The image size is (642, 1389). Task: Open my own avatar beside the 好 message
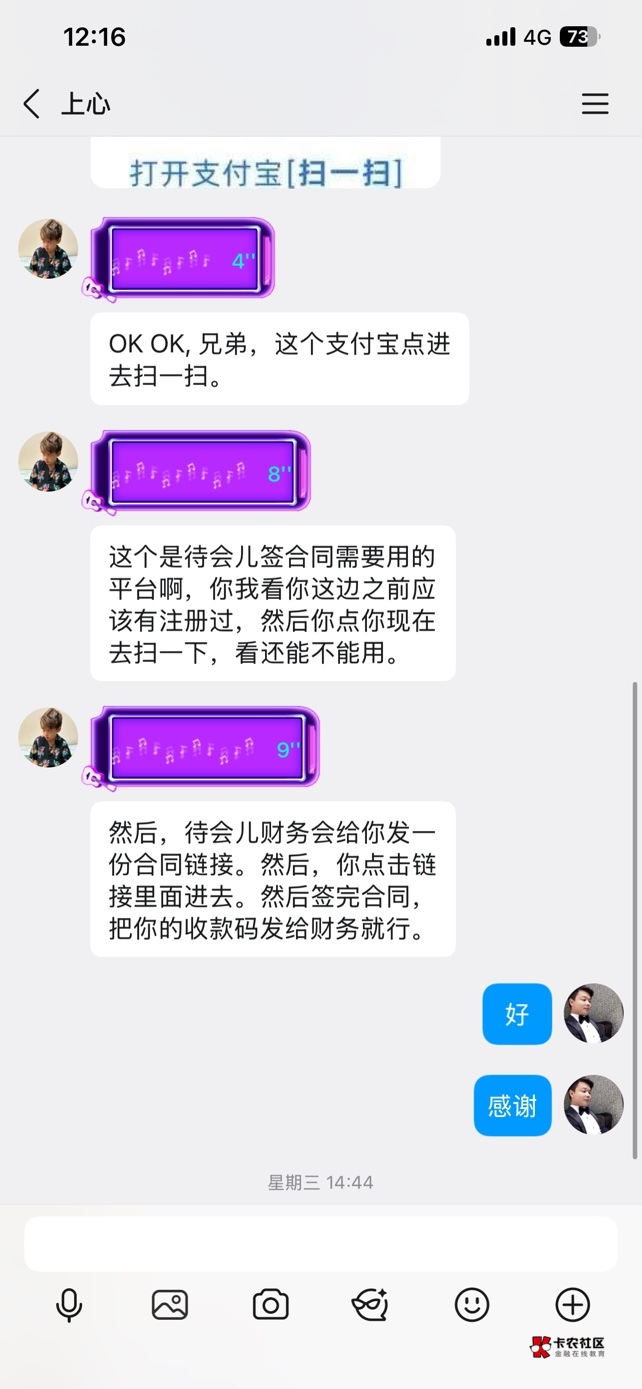click(x=593, y=1013)
